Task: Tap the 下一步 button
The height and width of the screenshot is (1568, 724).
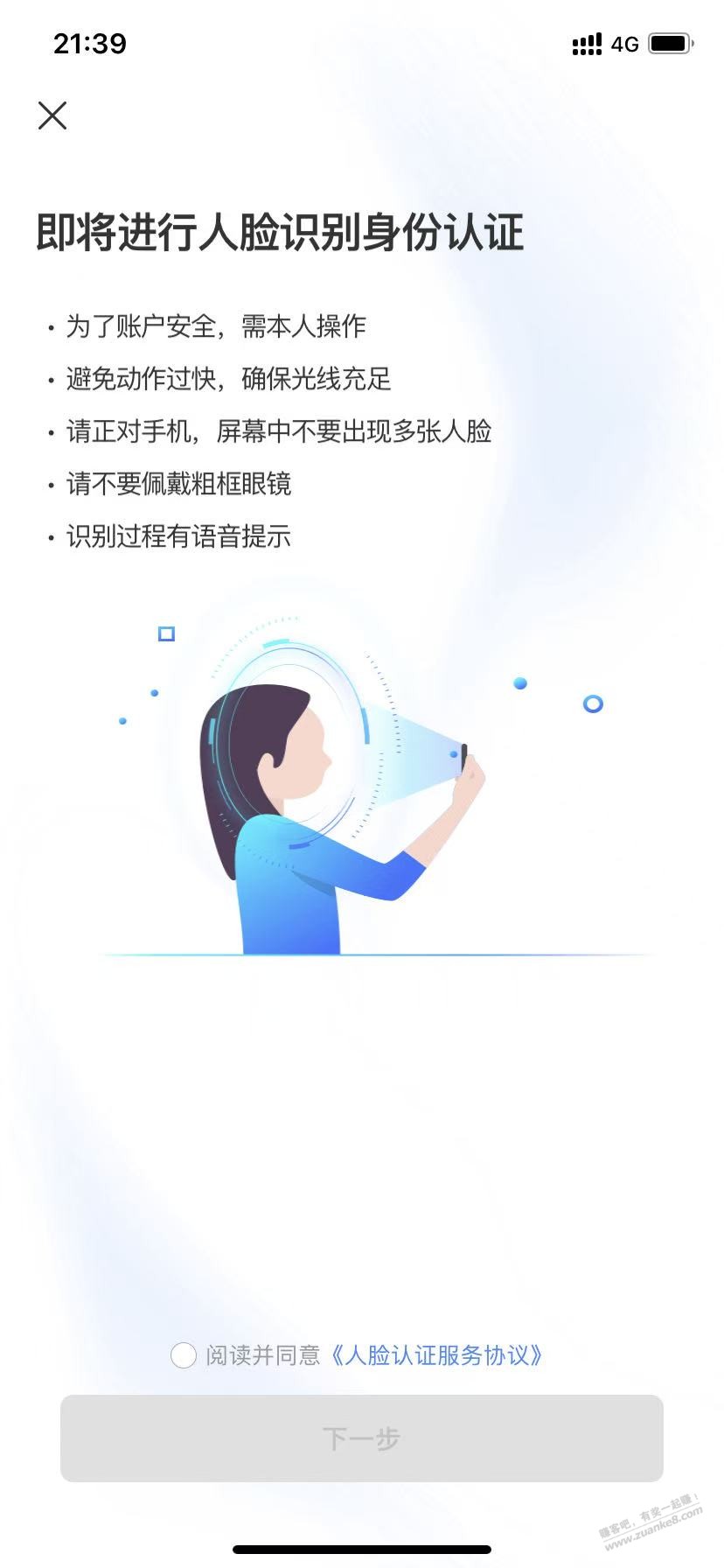Action: [361, 1438]
